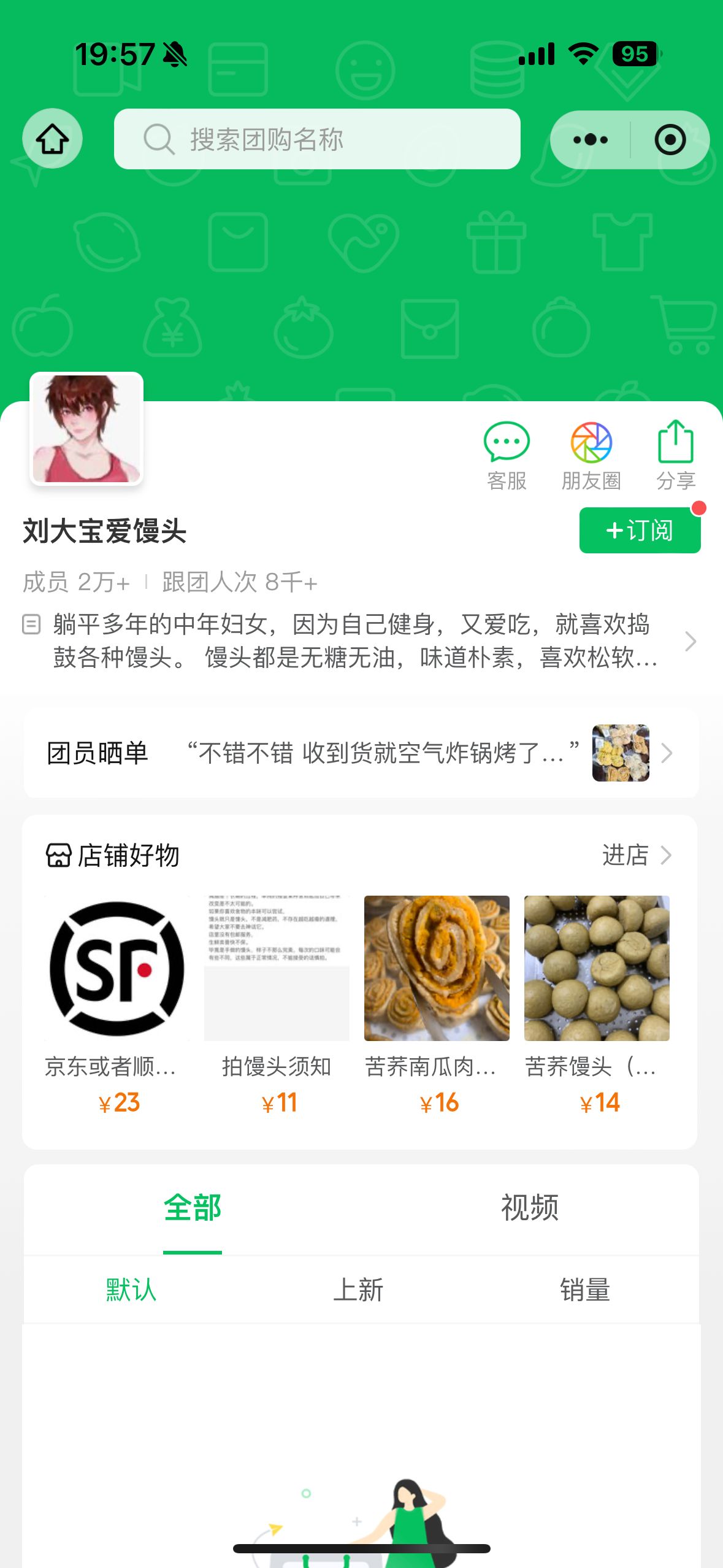723x1568 pixels.
Task: Go to the home page icon
Action: 52,139
